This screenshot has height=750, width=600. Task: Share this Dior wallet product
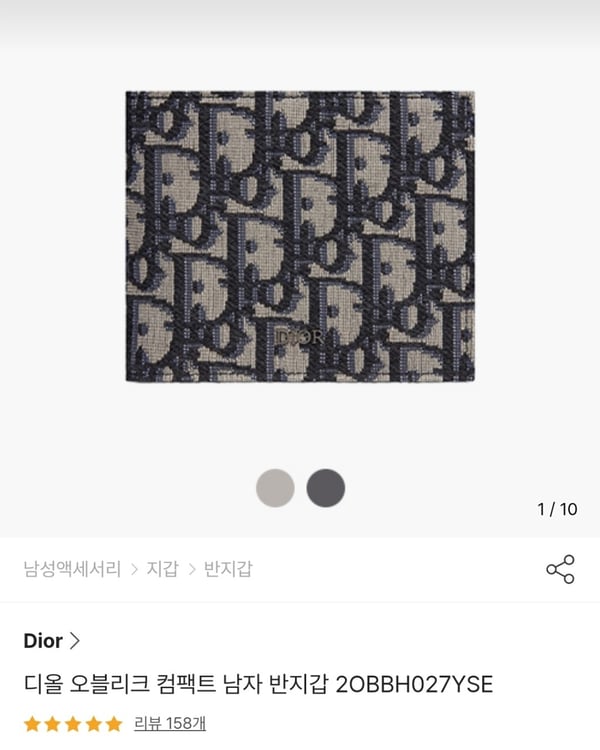coord(560,569)
